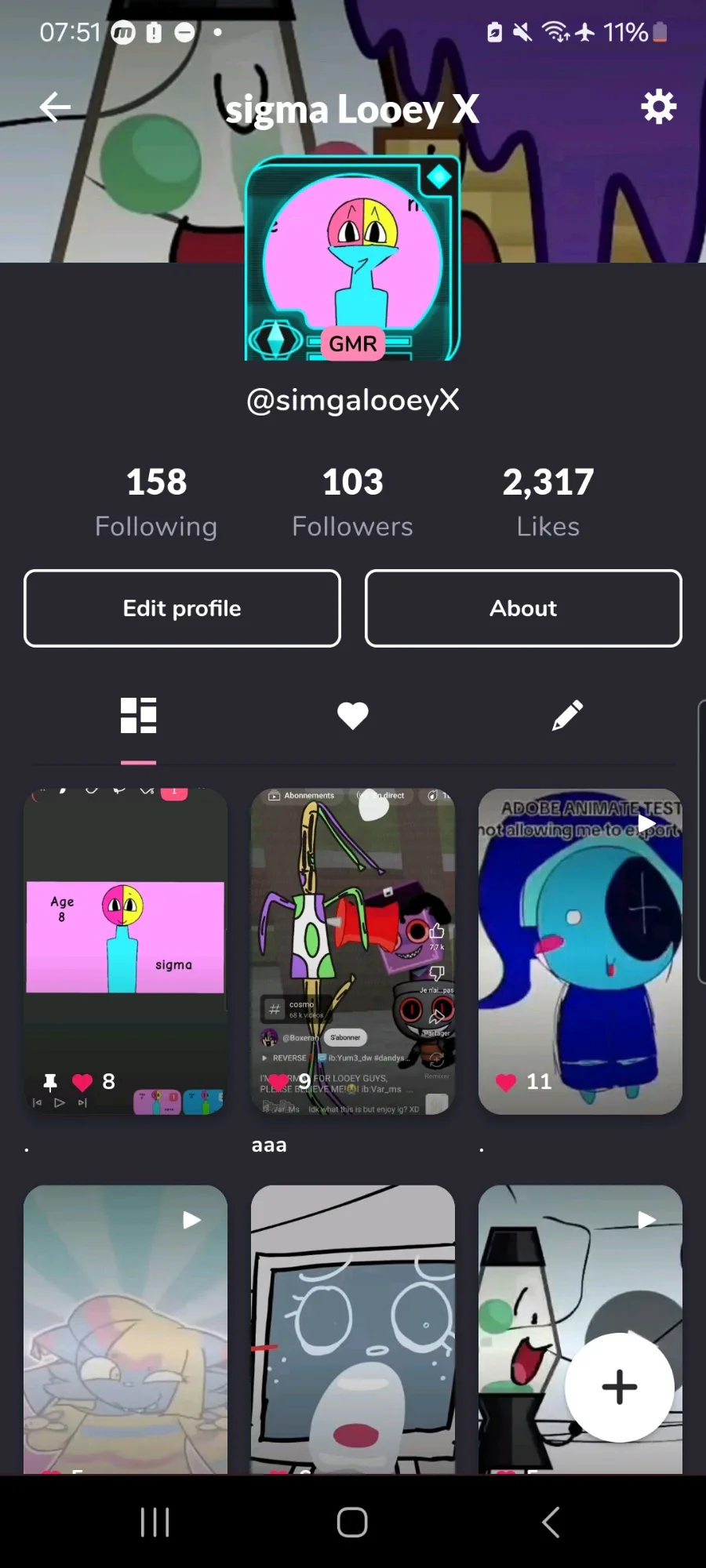Image resolution: width=706 pixels, height=1568 pixels.
Task: Select the posts grid tab
Action: (x=138, y=715)
